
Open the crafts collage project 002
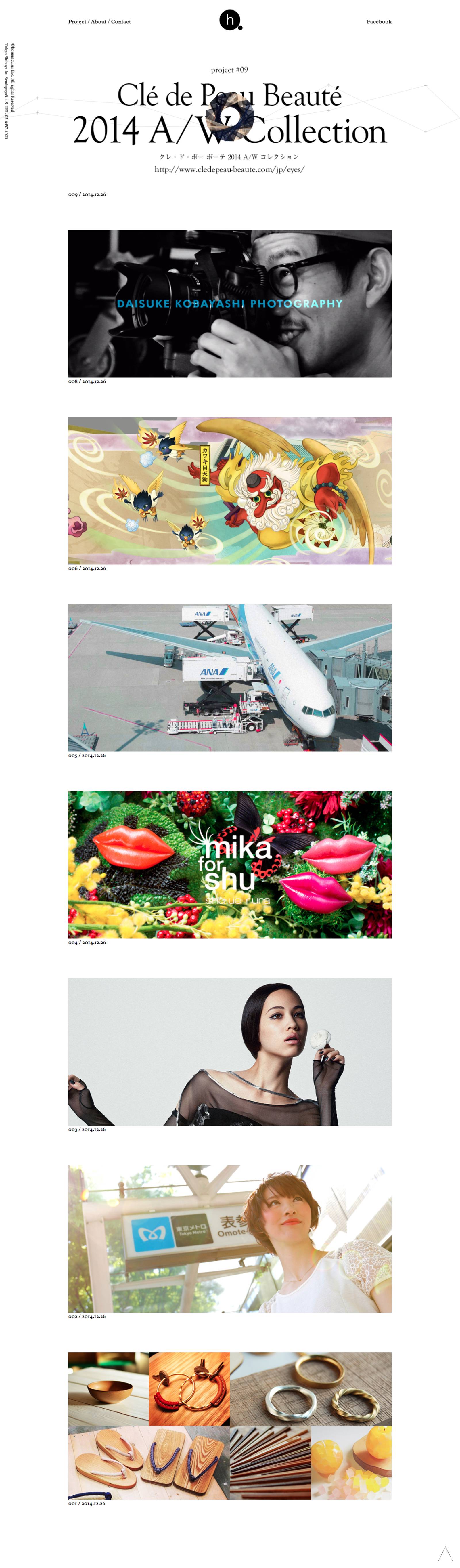point(229,1425)
